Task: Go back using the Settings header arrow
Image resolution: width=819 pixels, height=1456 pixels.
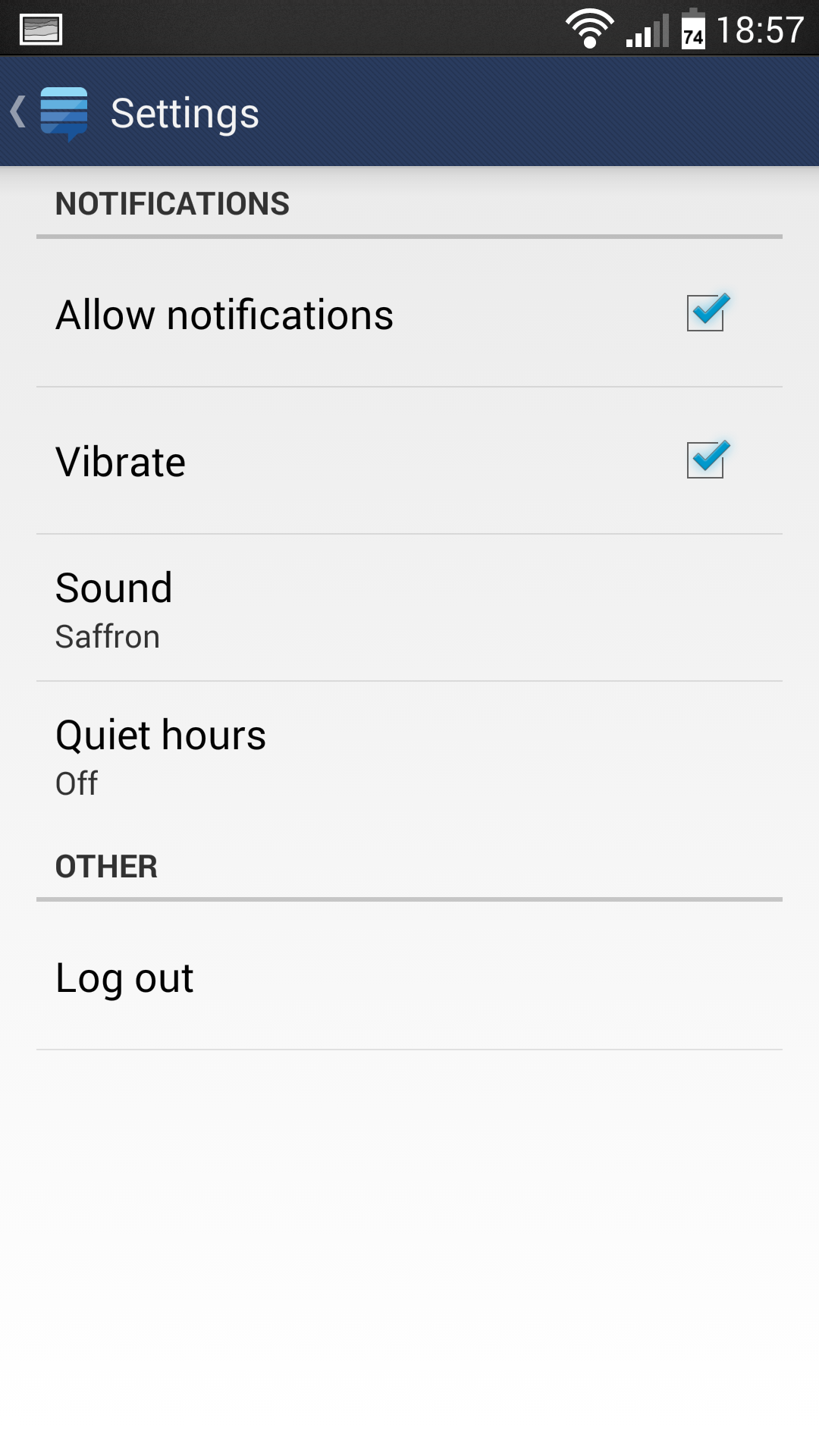Action: (x=19, y=112)
